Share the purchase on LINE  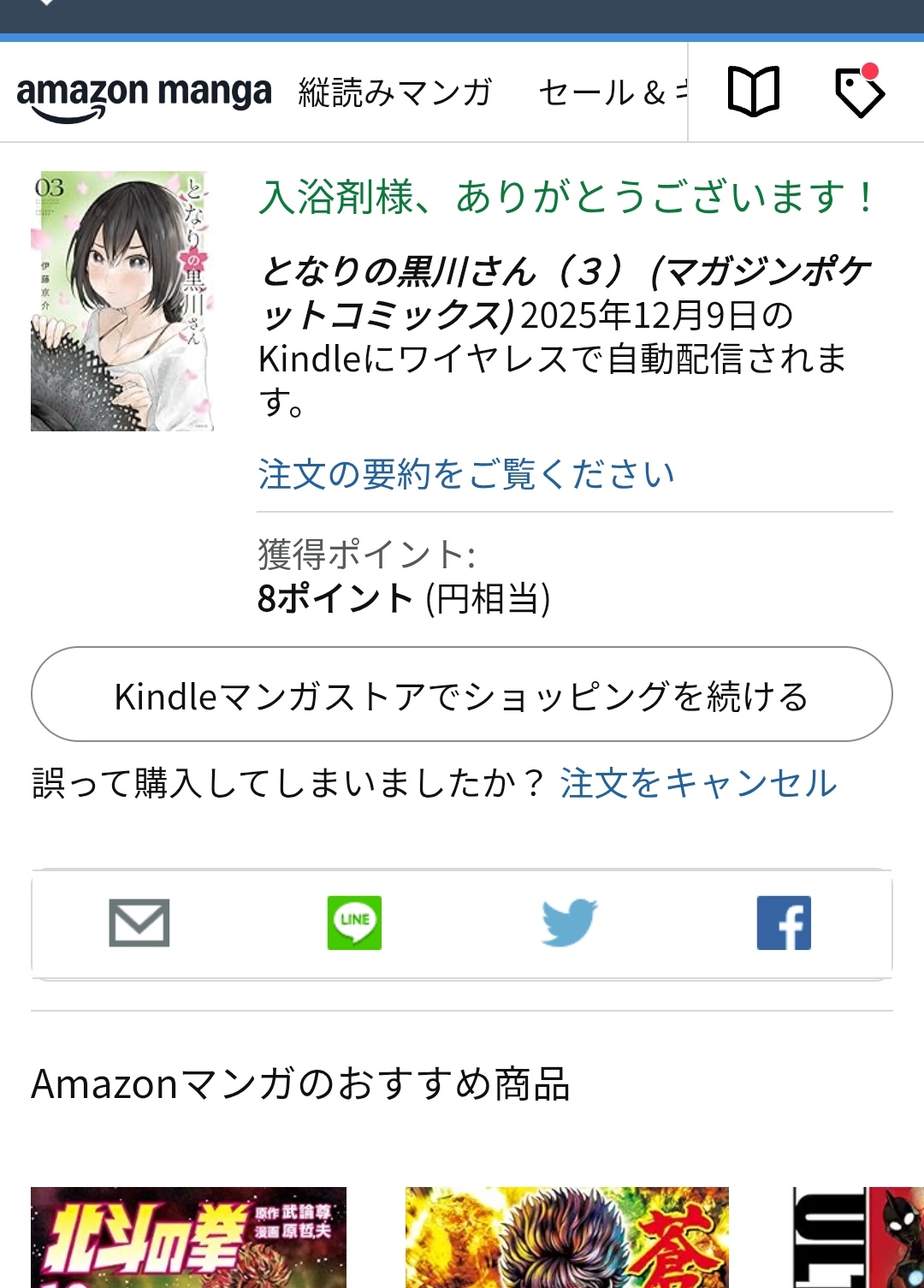tap(354, 923)
